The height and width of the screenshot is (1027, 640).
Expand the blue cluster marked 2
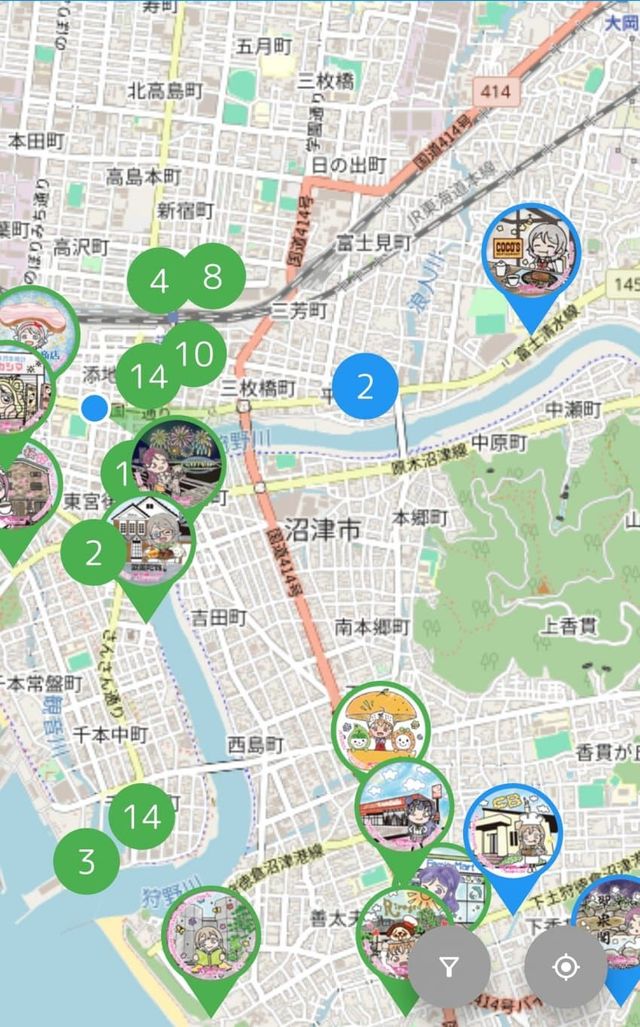click(365, 386)
